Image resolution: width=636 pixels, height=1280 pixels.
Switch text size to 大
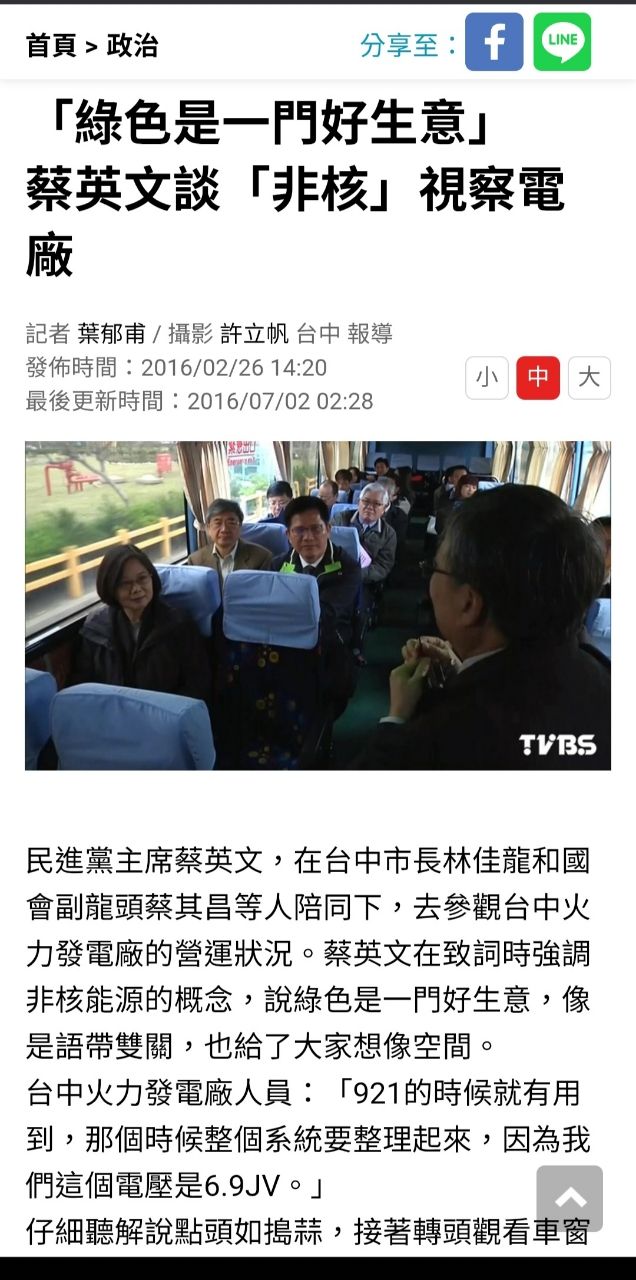click(589, 378)
